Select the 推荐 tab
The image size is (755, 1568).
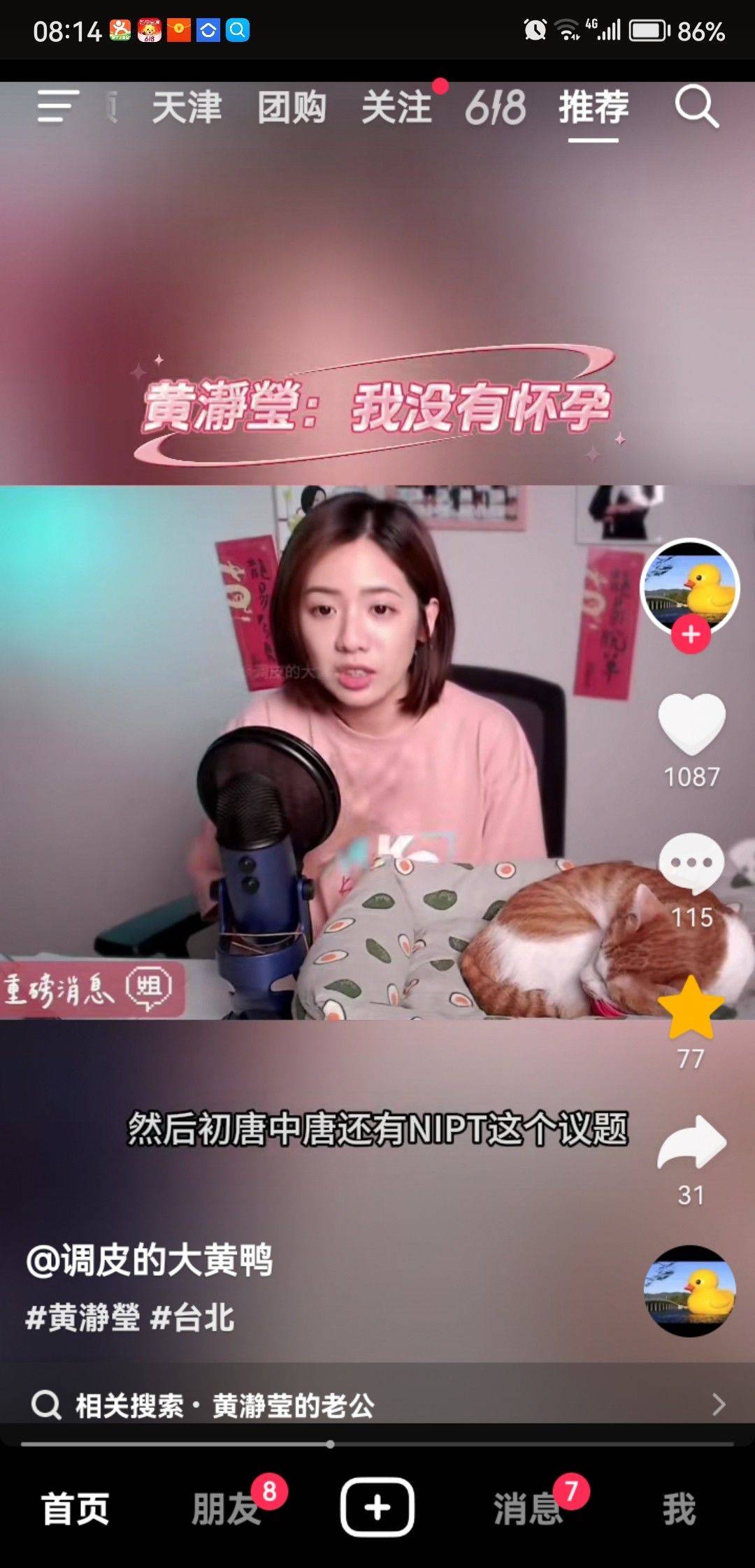(594, 108)
